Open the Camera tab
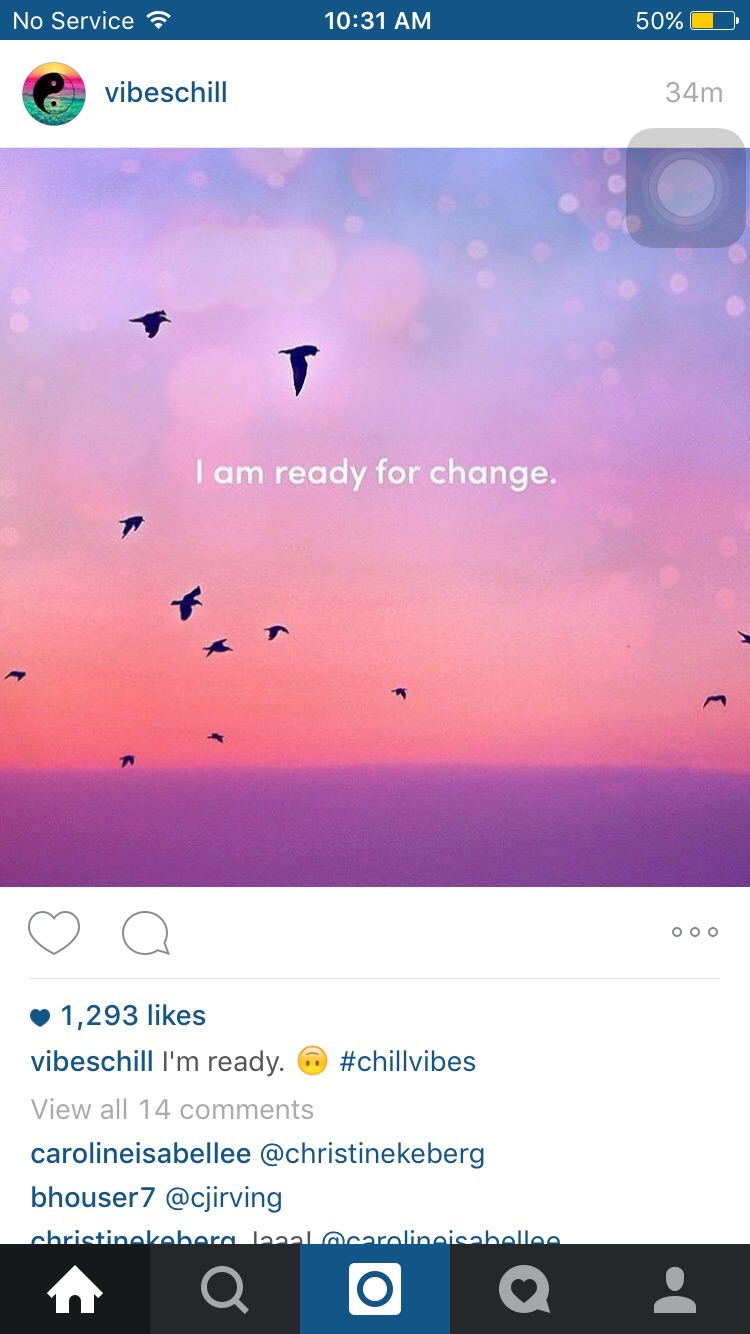 point(375,1289)
